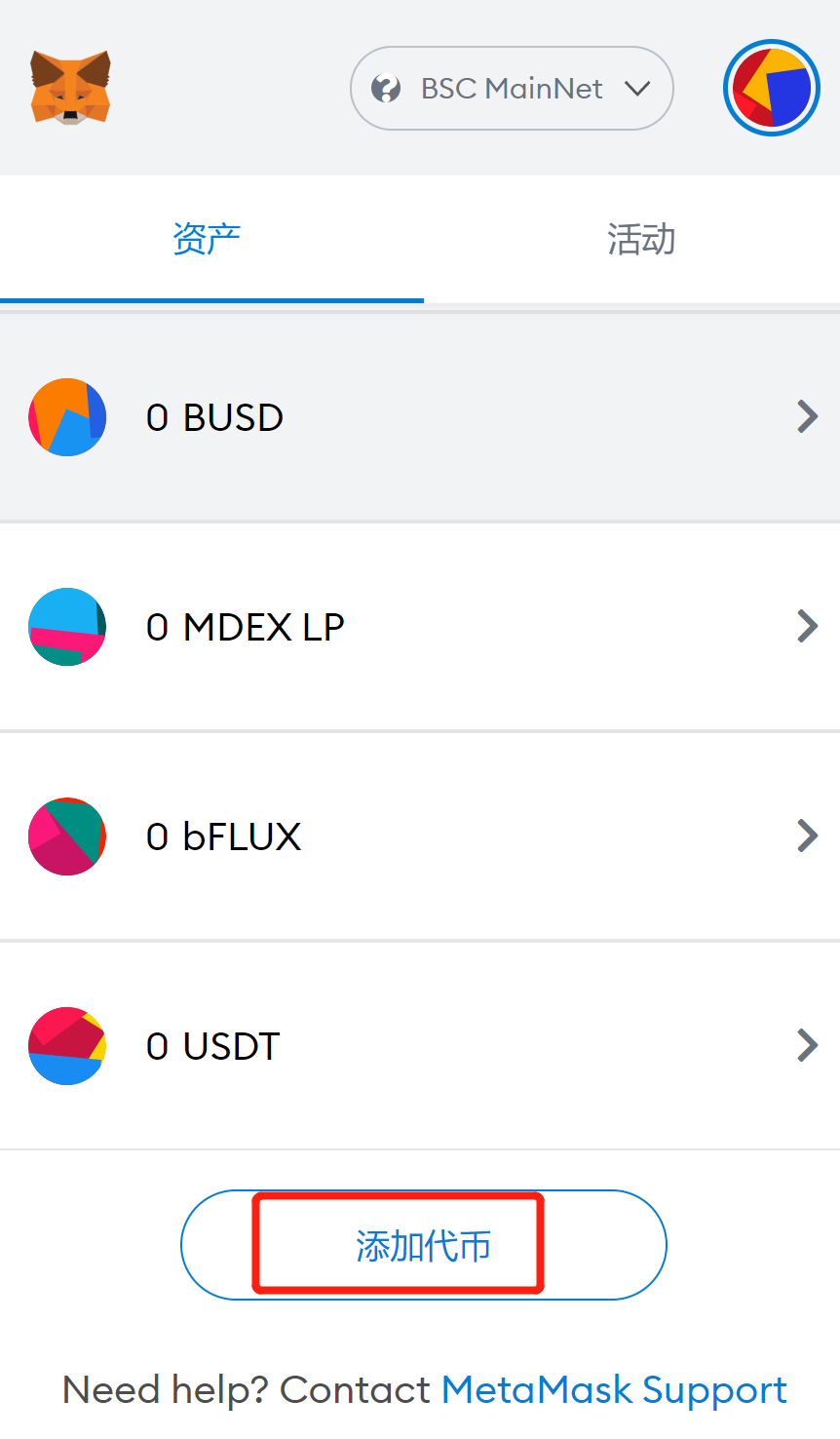This screenshot has width=840, height=1439.
Task: Open the USDT token row
Action: (419, 1046)
